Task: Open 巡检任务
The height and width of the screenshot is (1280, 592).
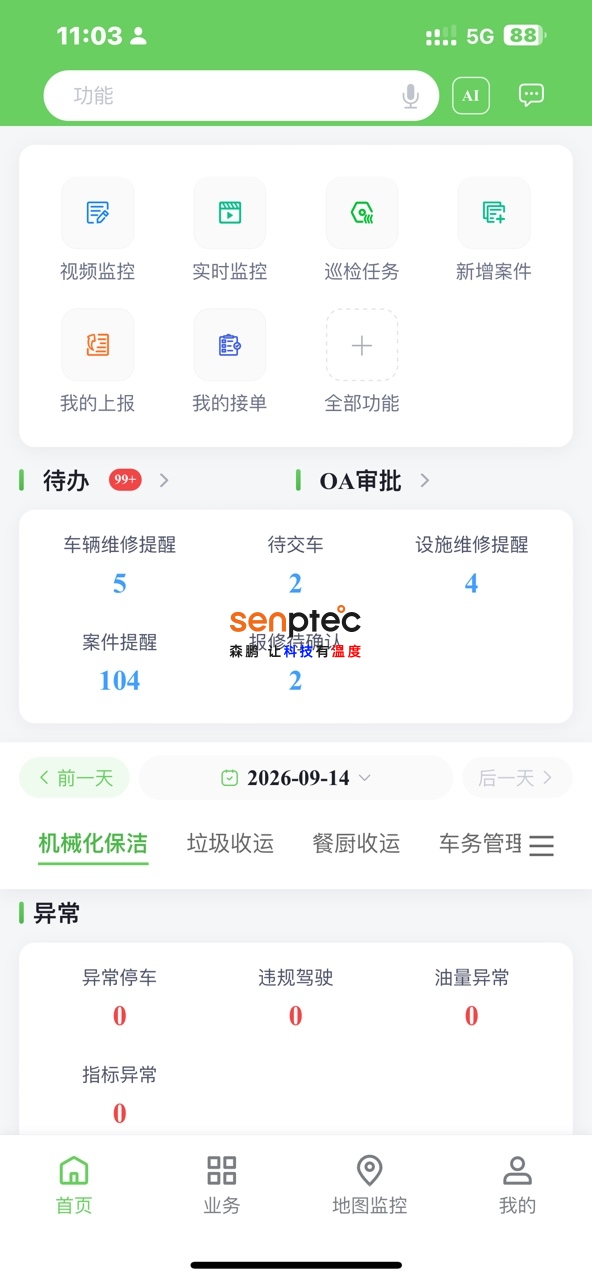Action: [362, 230]
